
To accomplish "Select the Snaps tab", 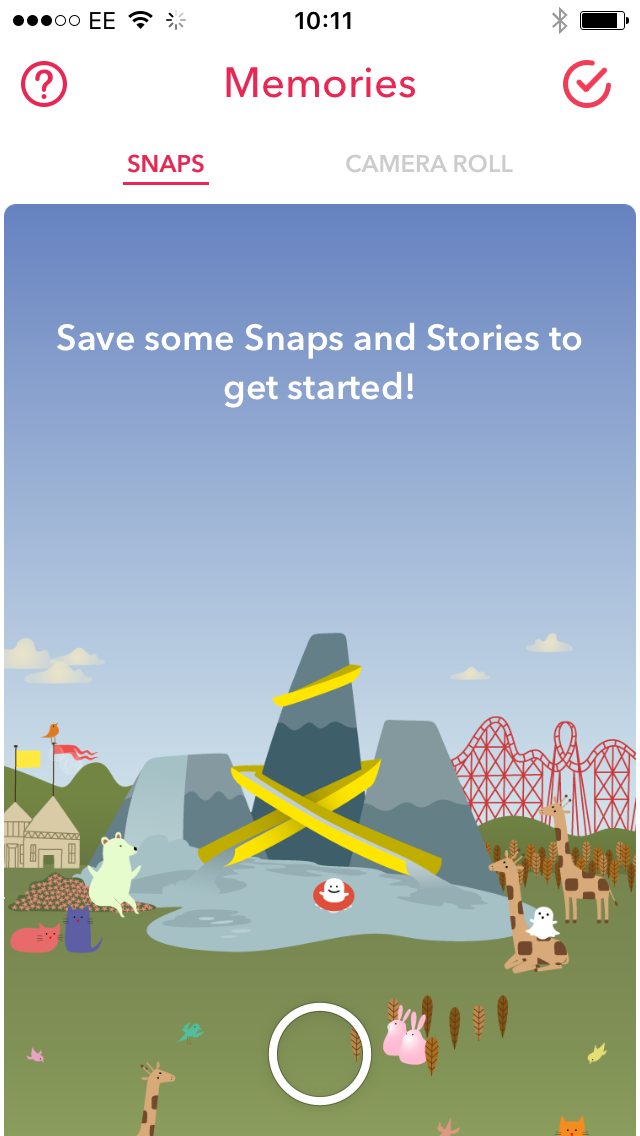I will pos(166,164).
